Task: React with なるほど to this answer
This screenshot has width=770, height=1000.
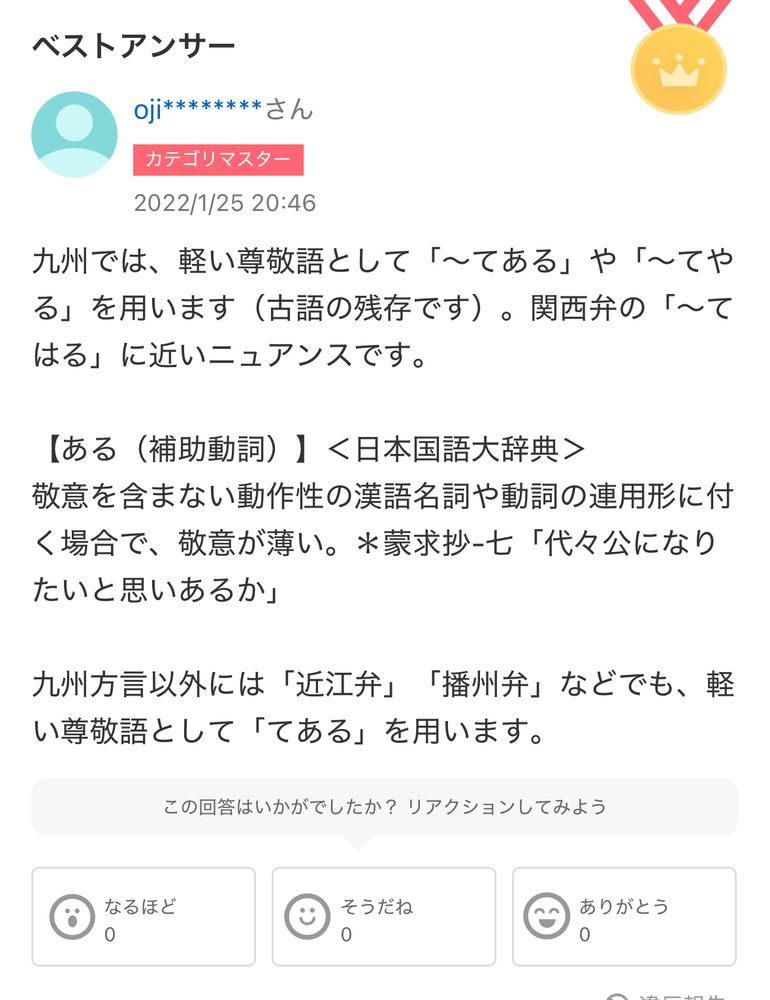Action: click(144, 916)
